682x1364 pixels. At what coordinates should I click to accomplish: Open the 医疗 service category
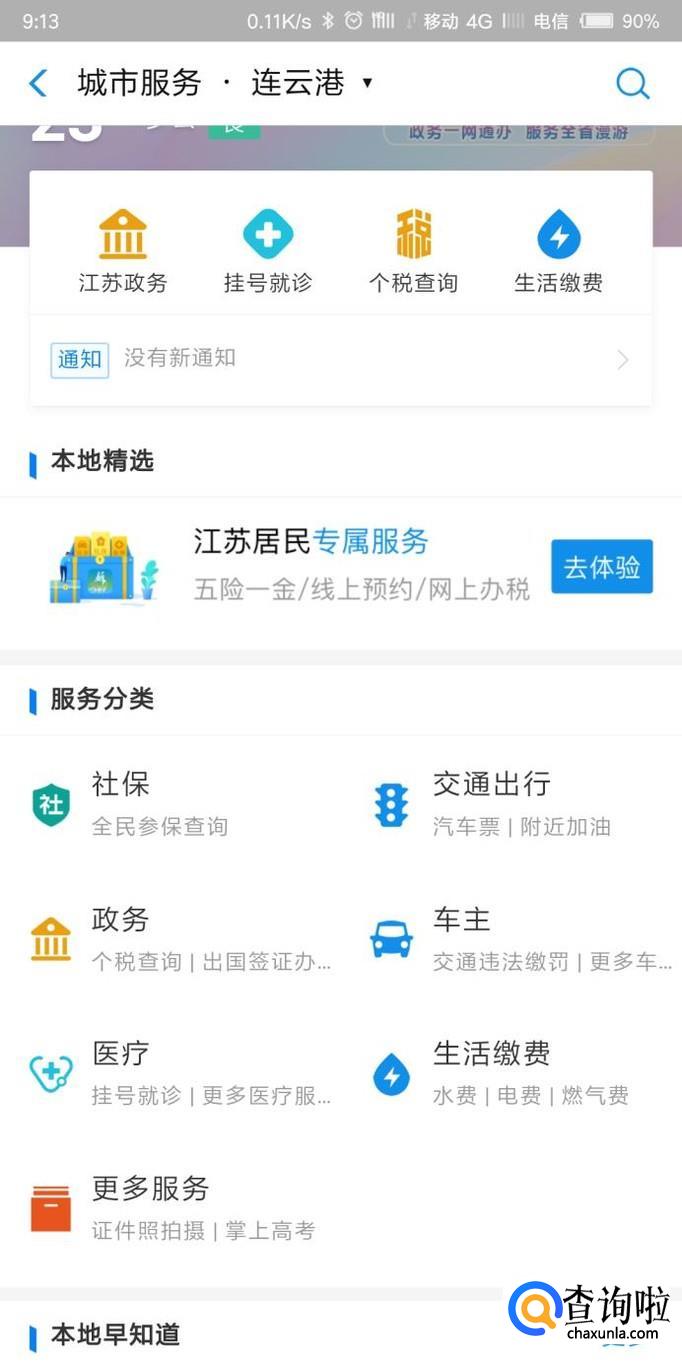(160, 1074)
